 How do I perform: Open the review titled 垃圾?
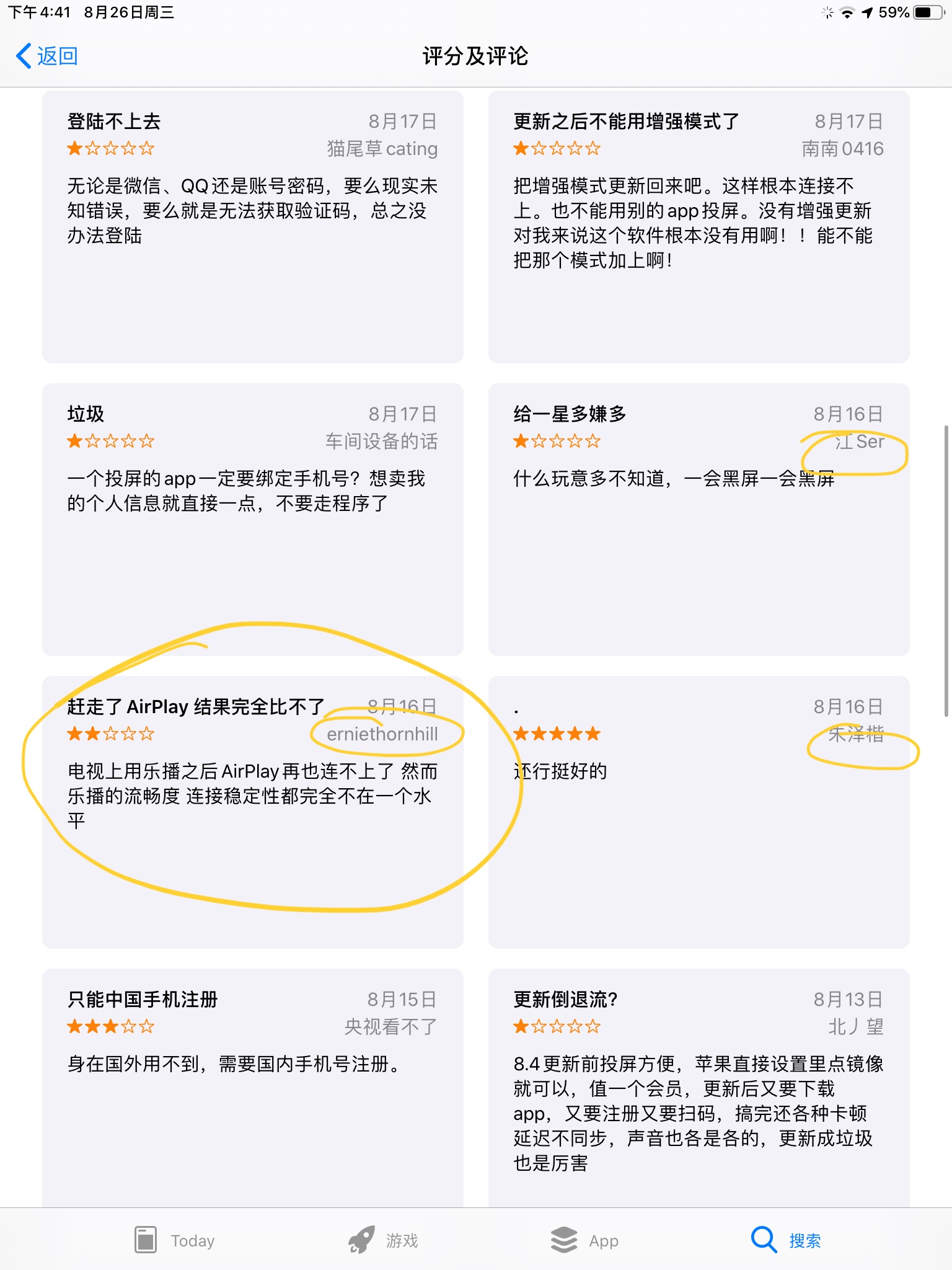pyautogui.click(x=252, y=520)
